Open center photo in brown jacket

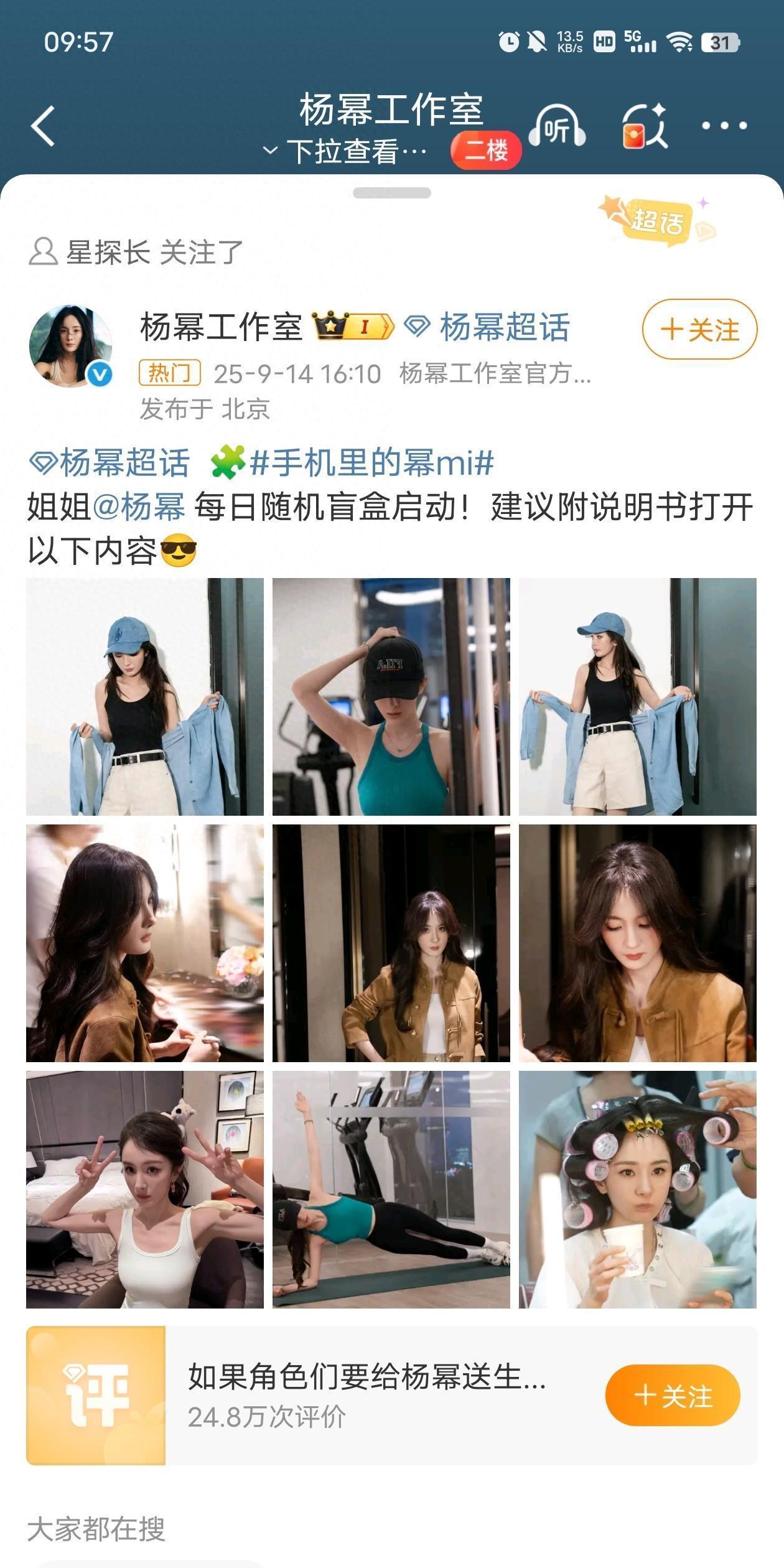tap(391, 943)
